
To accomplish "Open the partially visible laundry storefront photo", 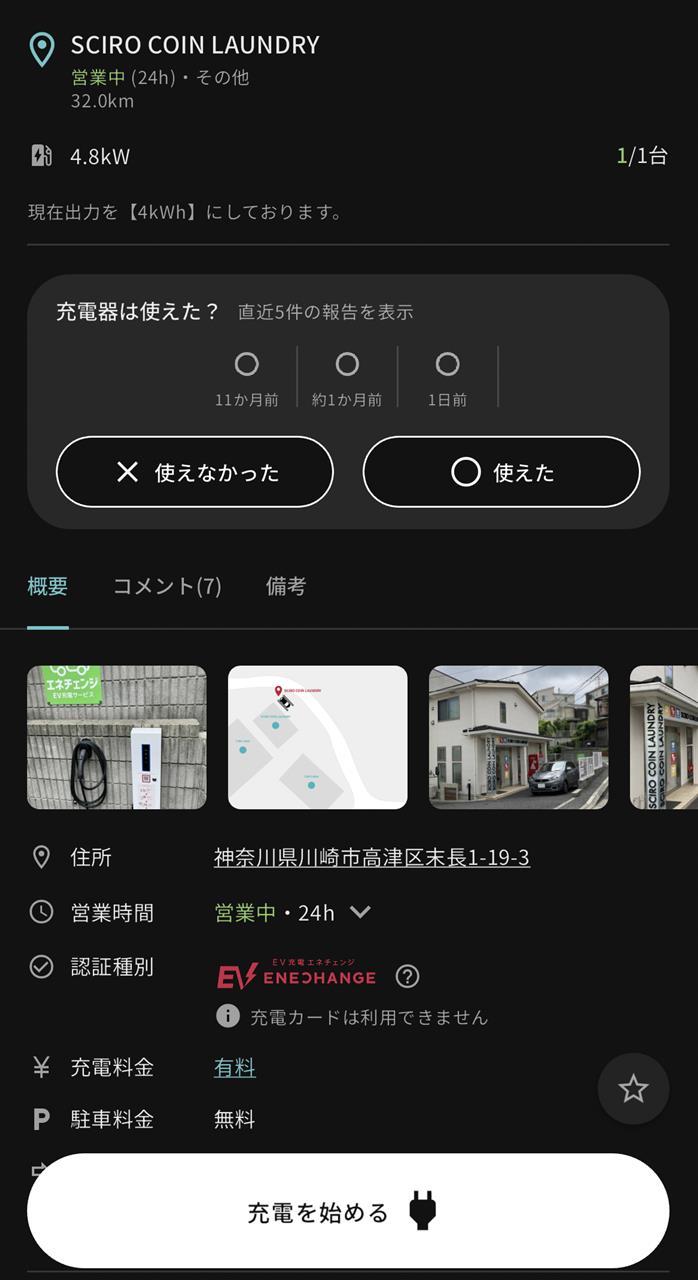I will tap(665, 737).
